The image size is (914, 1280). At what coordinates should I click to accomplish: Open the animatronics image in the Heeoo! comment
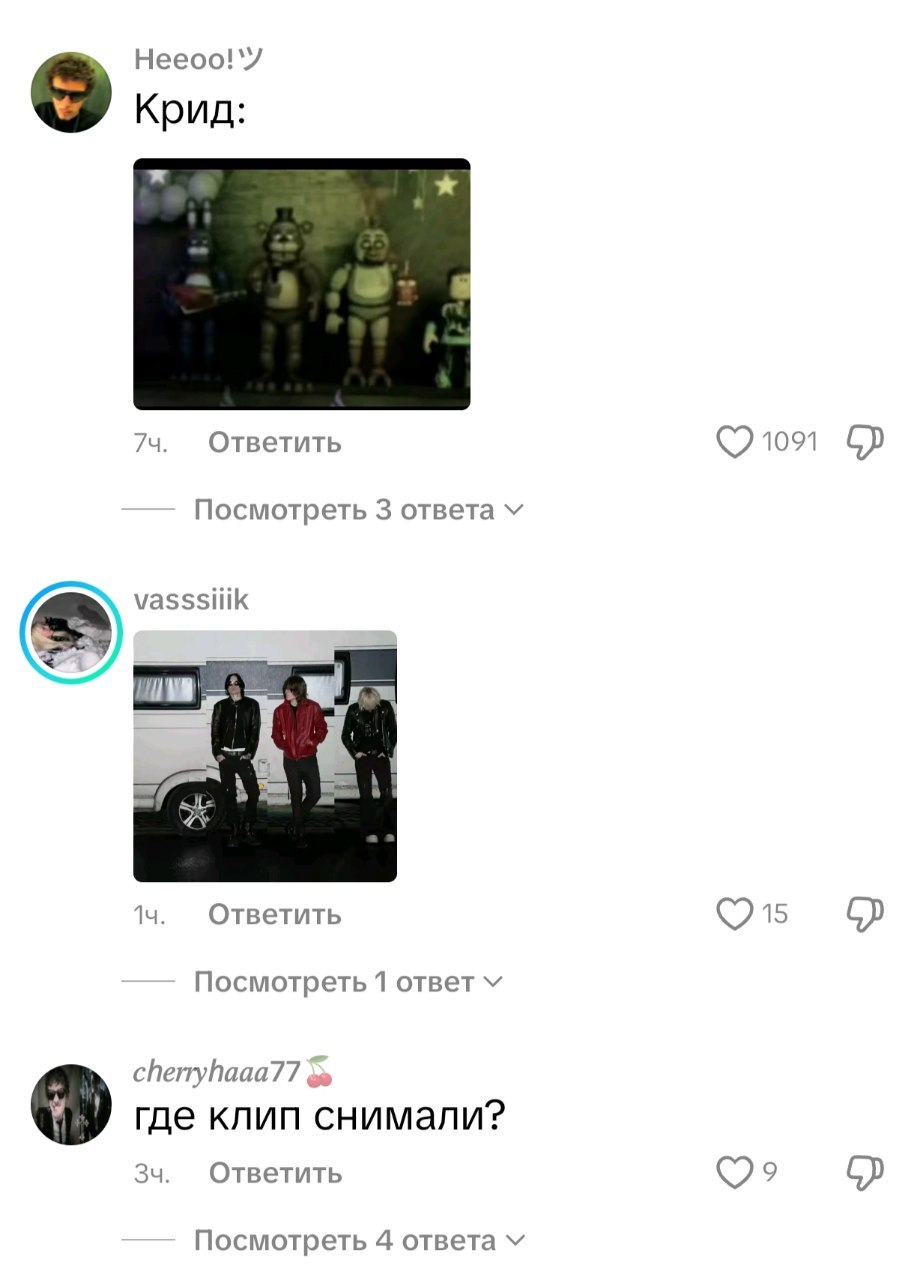[x=301, y=284]
